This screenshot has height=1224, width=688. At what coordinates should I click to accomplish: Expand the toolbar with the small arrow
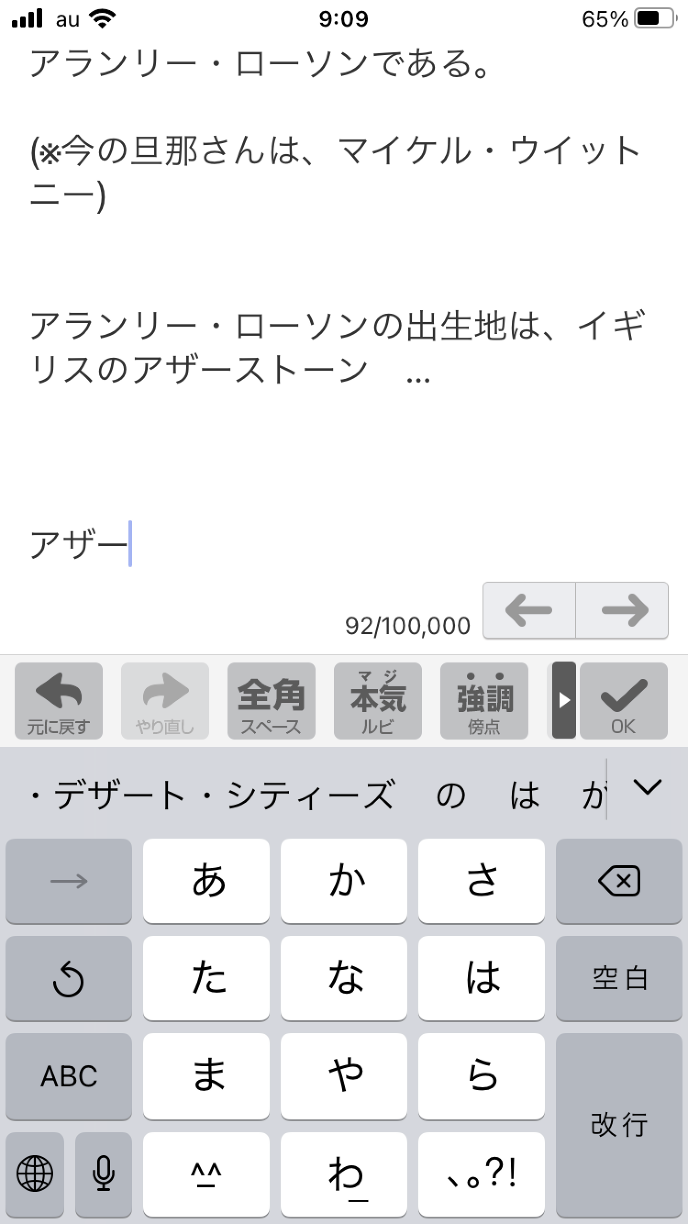coord(564,700)
